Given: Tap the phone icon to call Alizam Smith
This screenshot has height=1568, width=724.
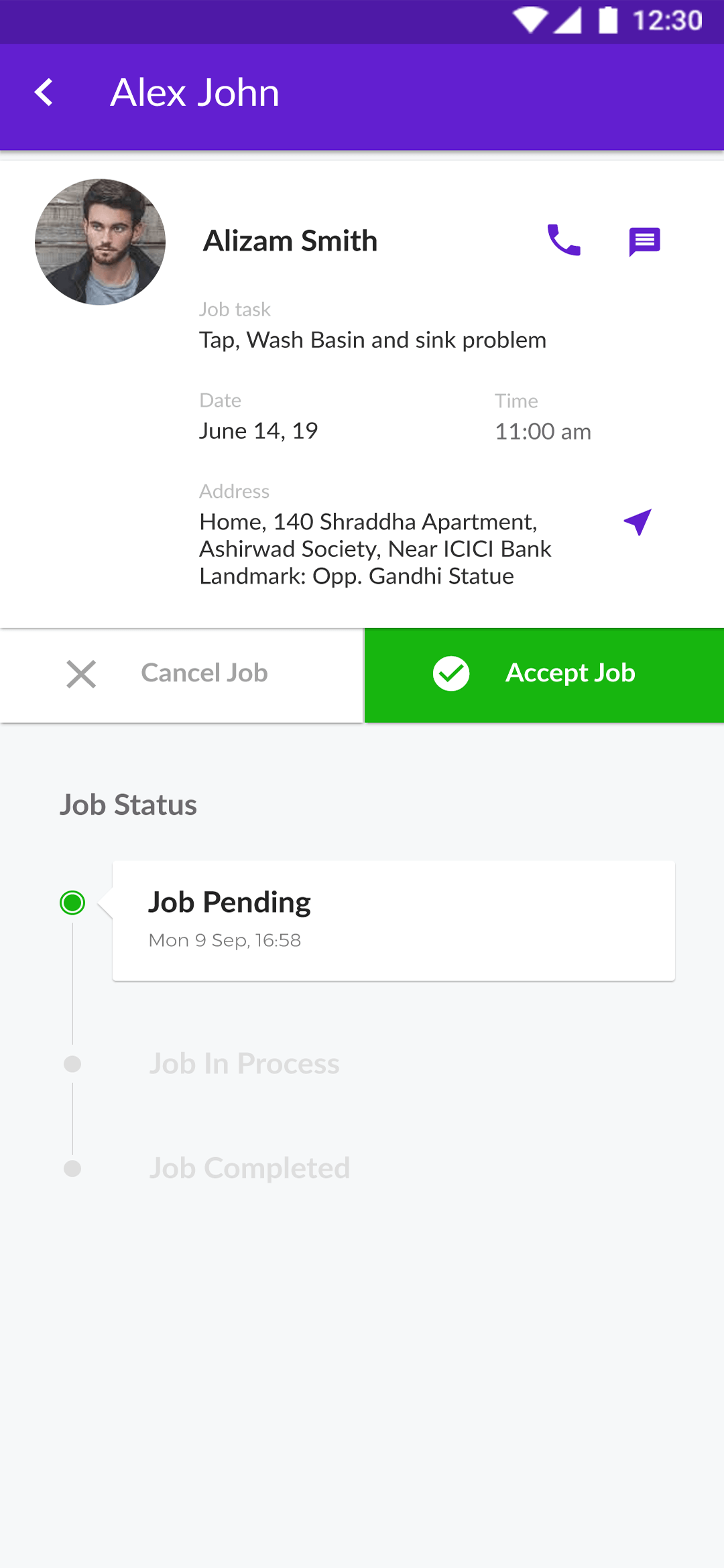Looking at the screenshot, I should click(x=563, y=241).
